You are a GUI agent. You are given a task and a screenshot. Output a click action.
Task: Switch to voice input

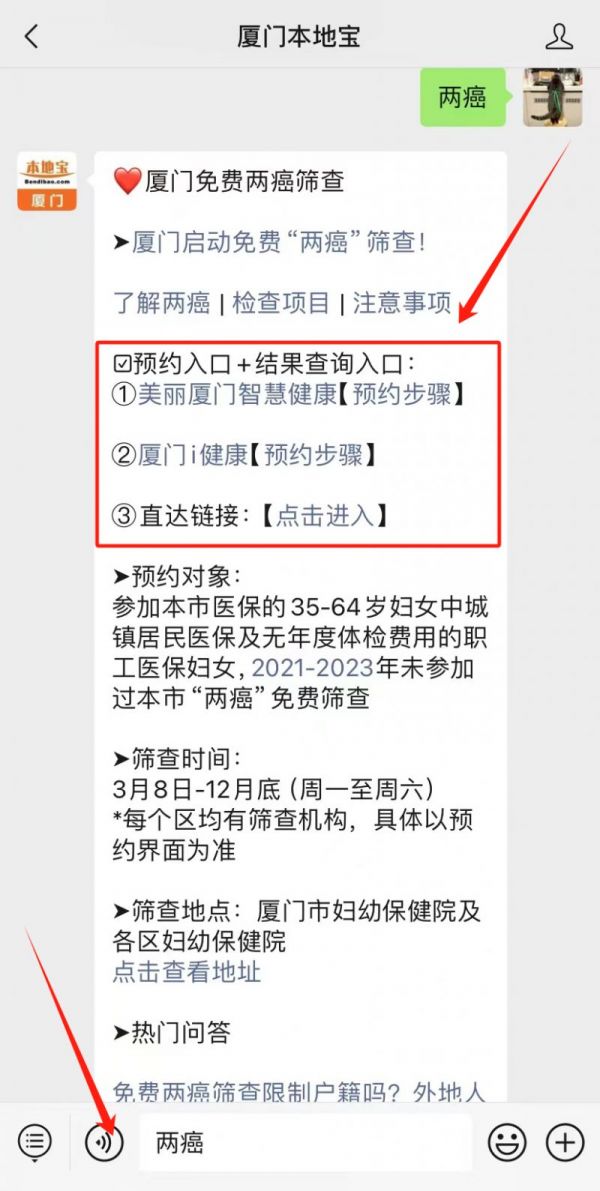[104, 1142]
